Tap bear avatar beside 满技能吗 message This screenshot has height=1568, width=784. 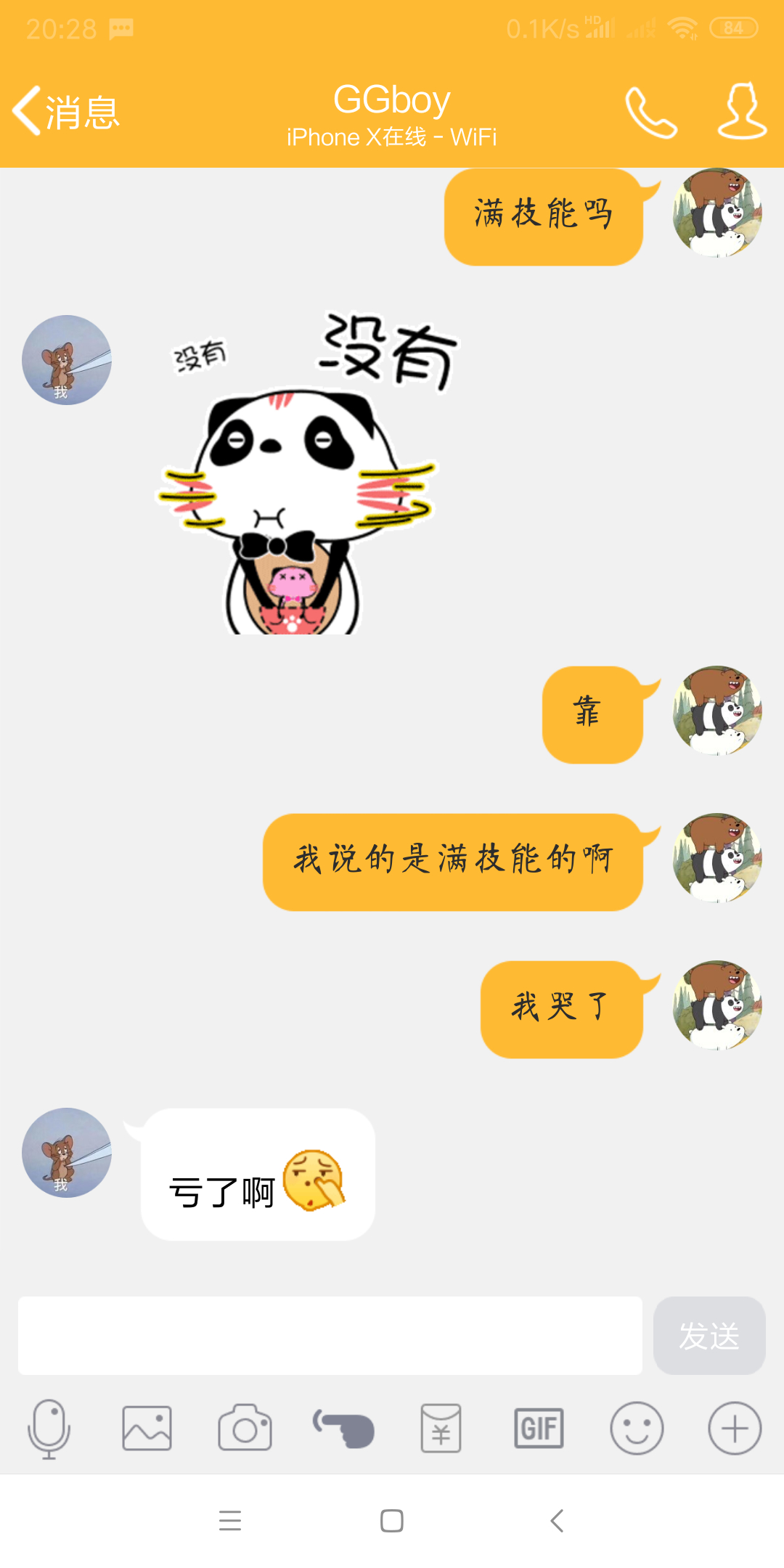[717, 213]
